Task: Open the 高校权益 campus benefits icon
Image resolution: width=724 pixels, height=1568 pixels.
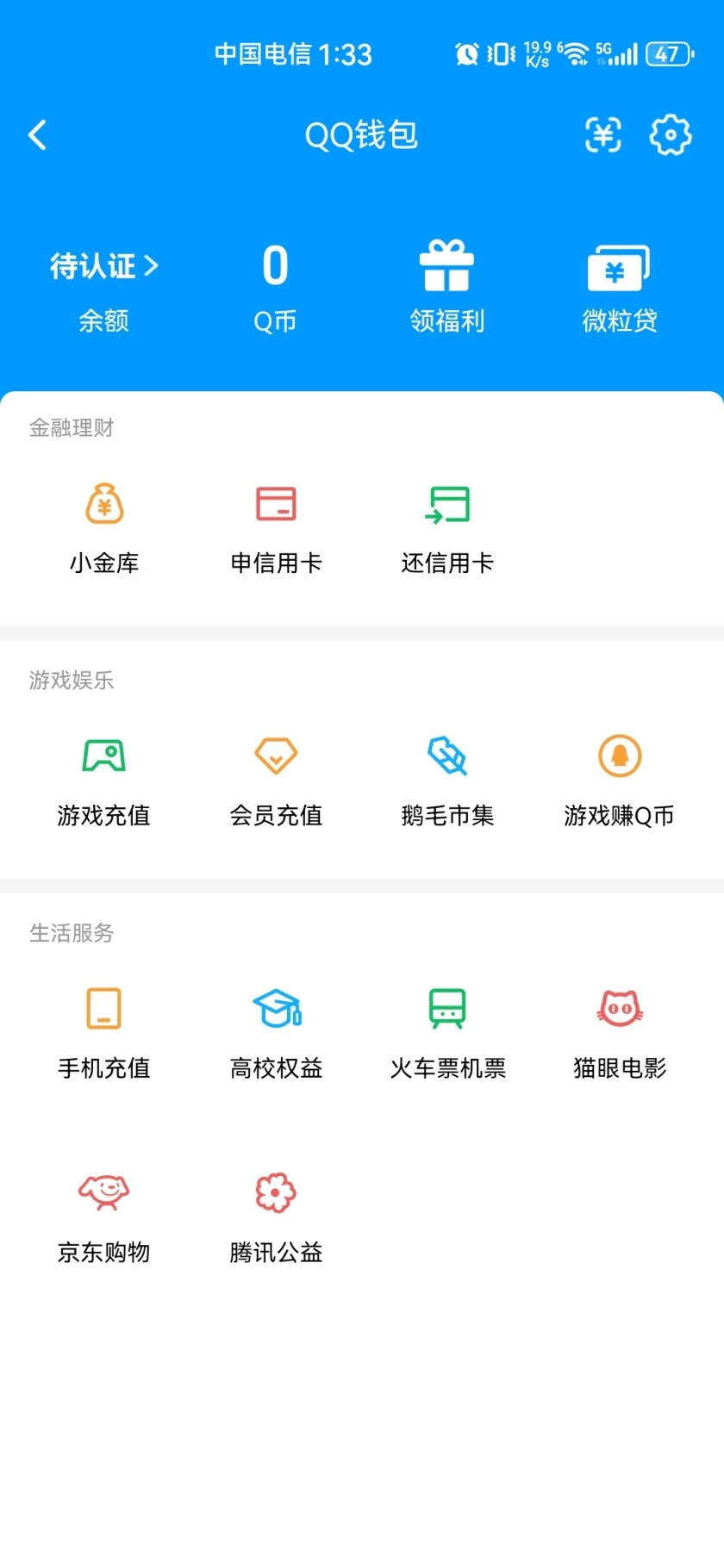Action: click(275, 1030)
